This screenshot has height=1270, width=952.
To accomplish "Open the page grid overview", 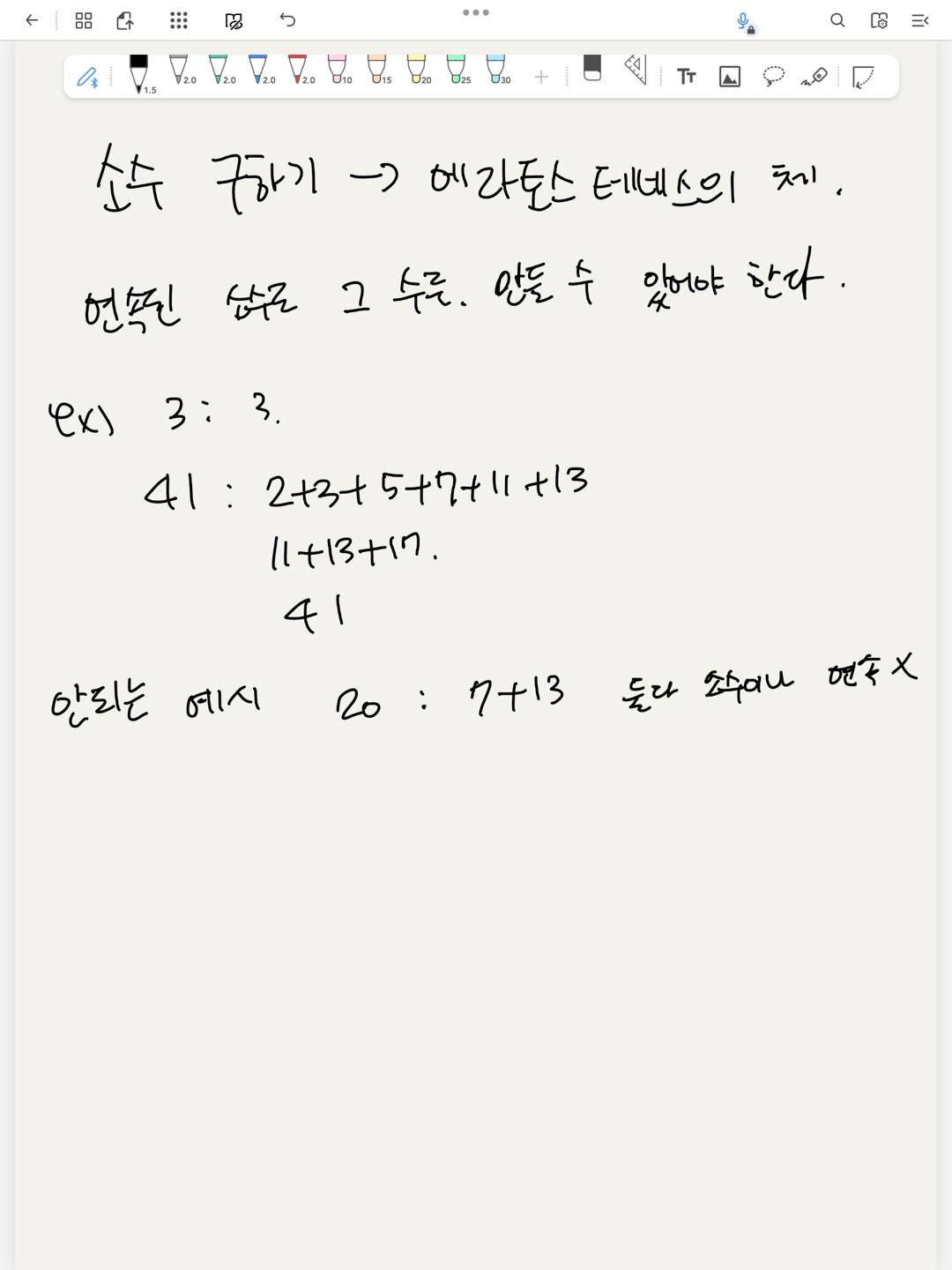I will (x=84, y=20).
